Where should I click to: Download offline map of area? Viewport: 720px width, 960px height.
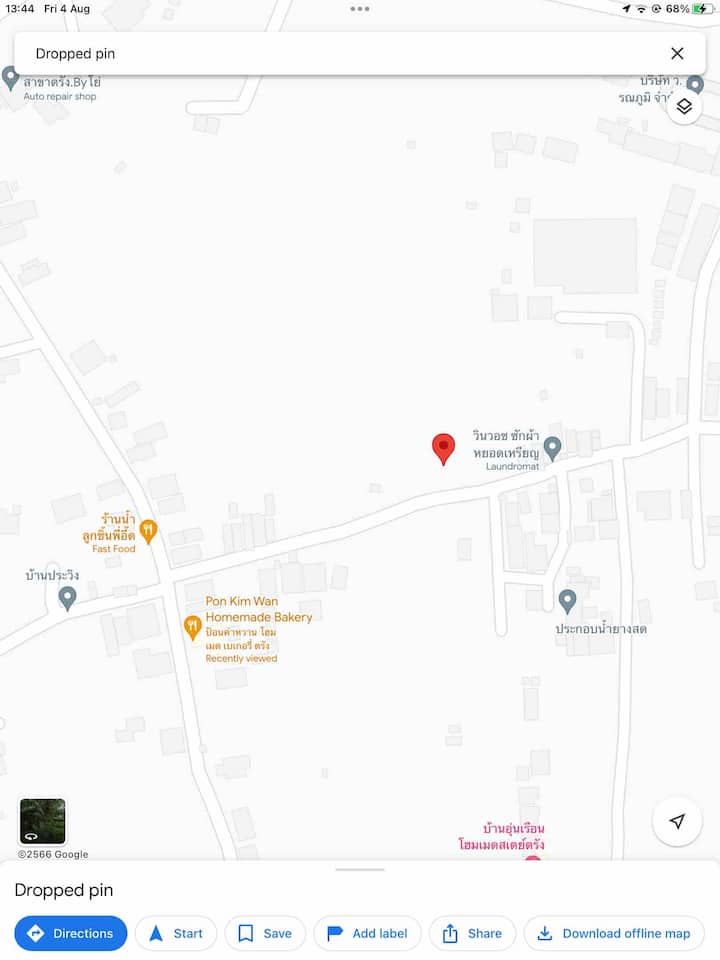[614, 933]
